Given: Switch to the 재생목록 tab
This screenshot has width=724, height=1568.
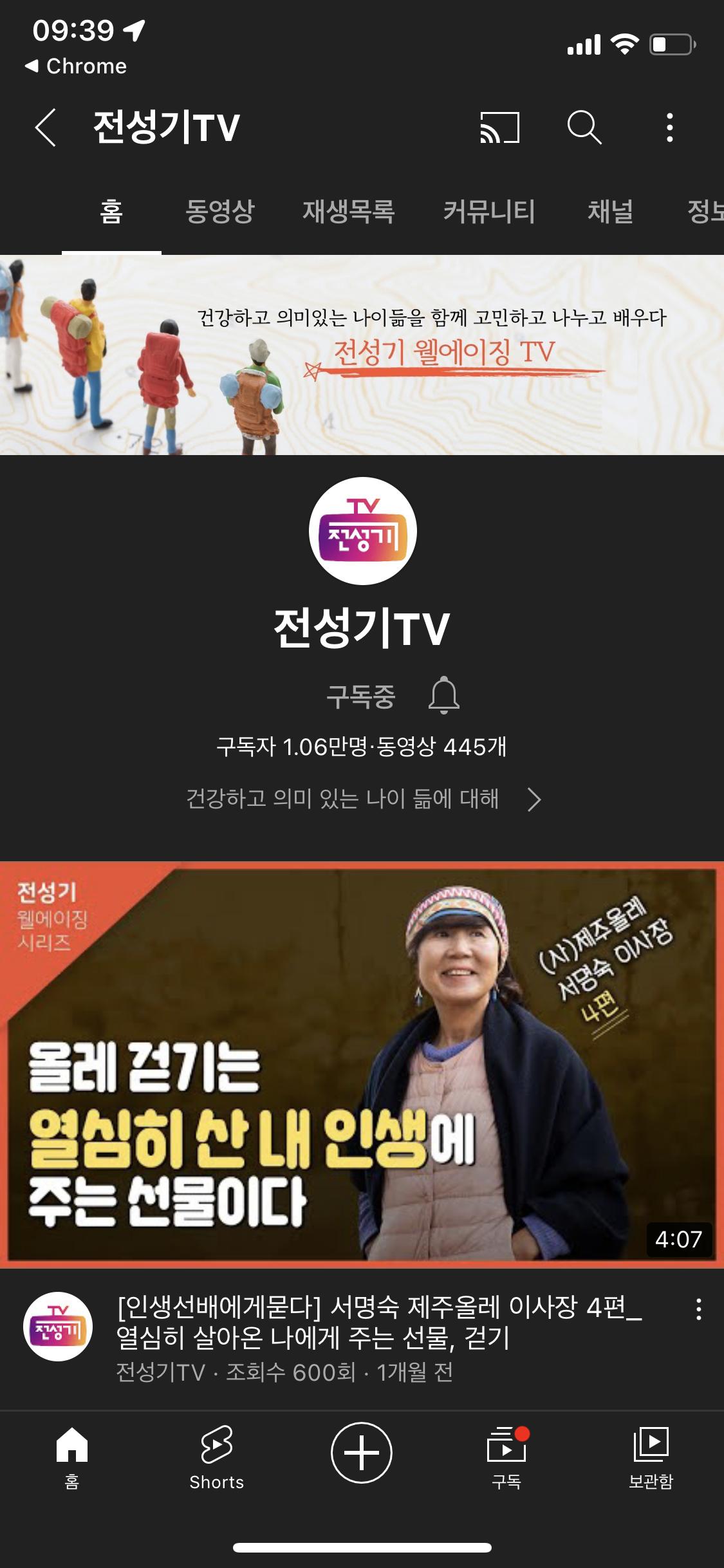Looking at the screenshot, I should click(348, 211).
